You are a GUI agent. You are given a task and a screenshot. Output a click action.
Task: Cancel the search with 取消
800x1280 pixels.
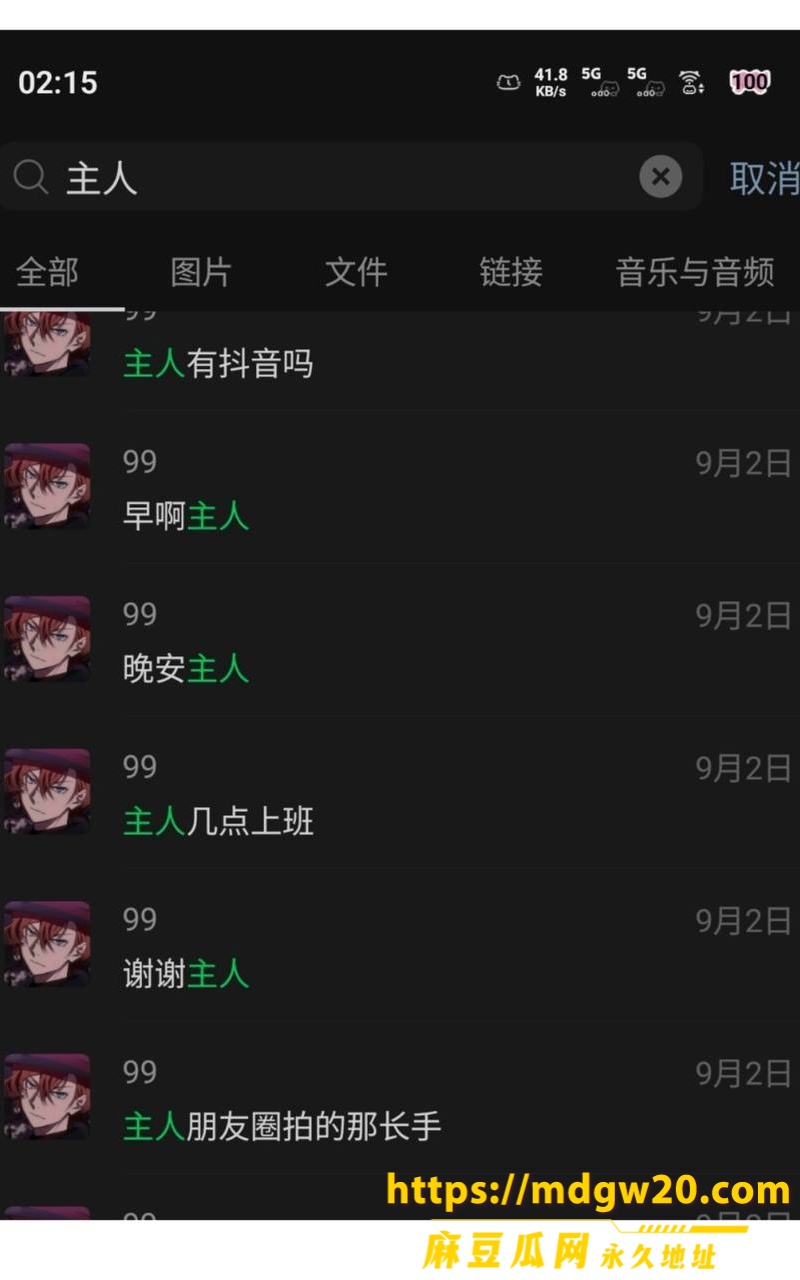[x=765, y=178]
